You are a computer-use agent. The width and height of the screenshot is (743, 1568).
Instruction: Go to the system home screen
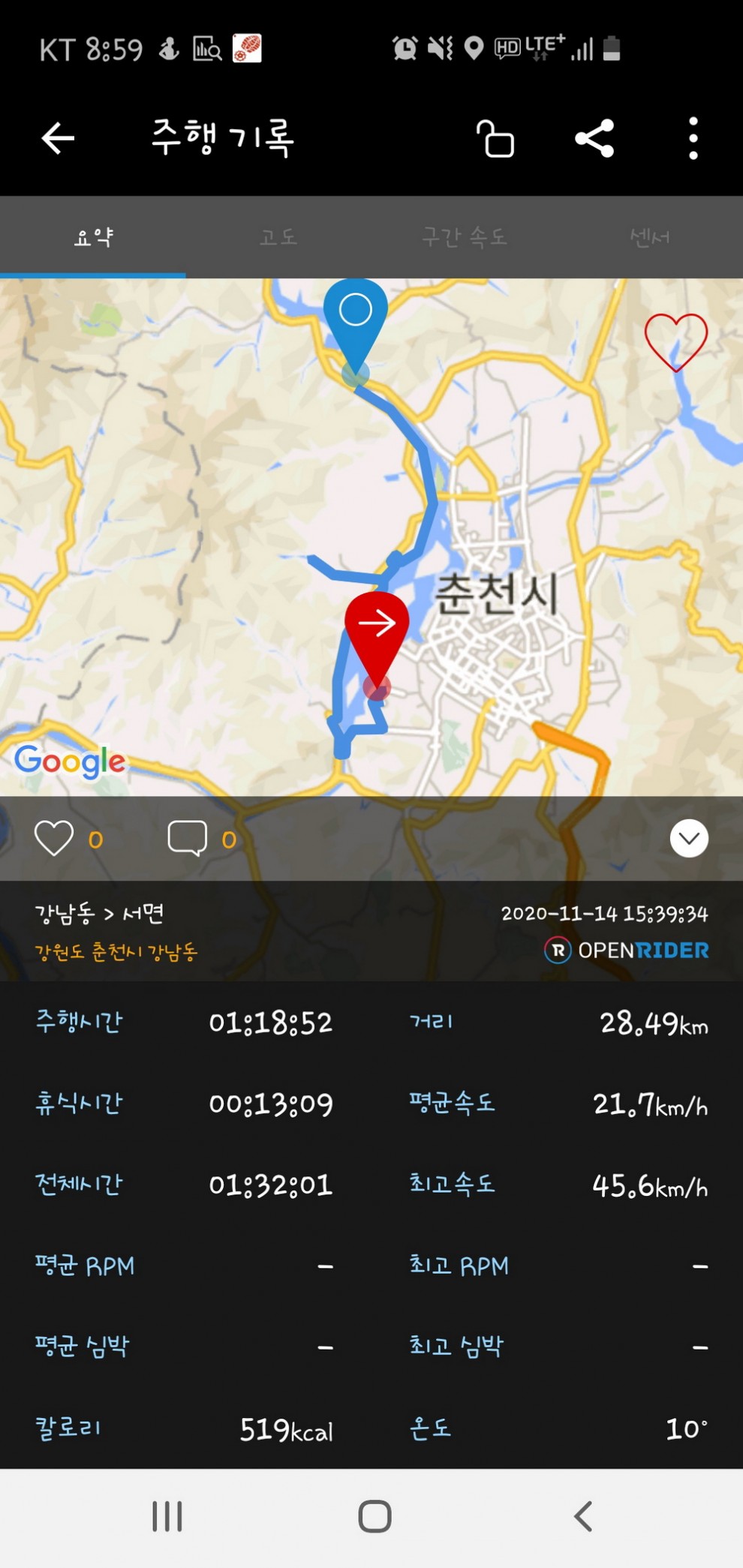coord(375,1516)
